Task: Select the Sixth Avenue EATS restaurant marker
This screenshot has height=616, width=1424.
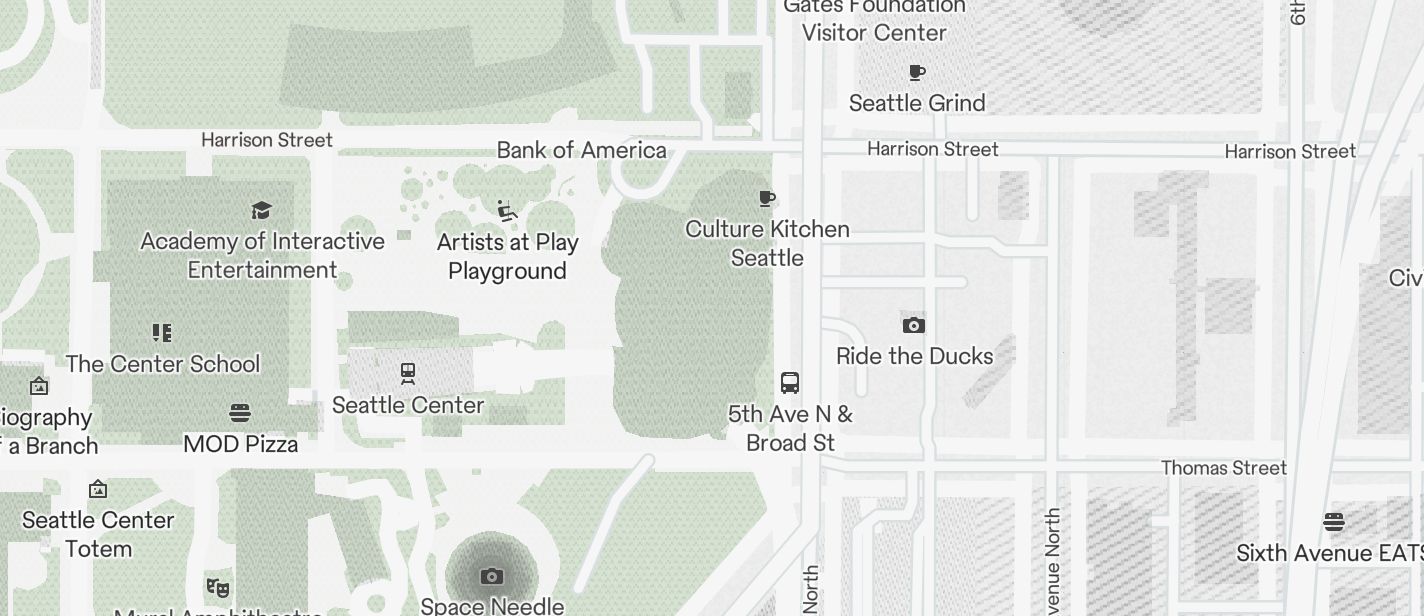Action: pyautogui.click(x=1333, y=521)
